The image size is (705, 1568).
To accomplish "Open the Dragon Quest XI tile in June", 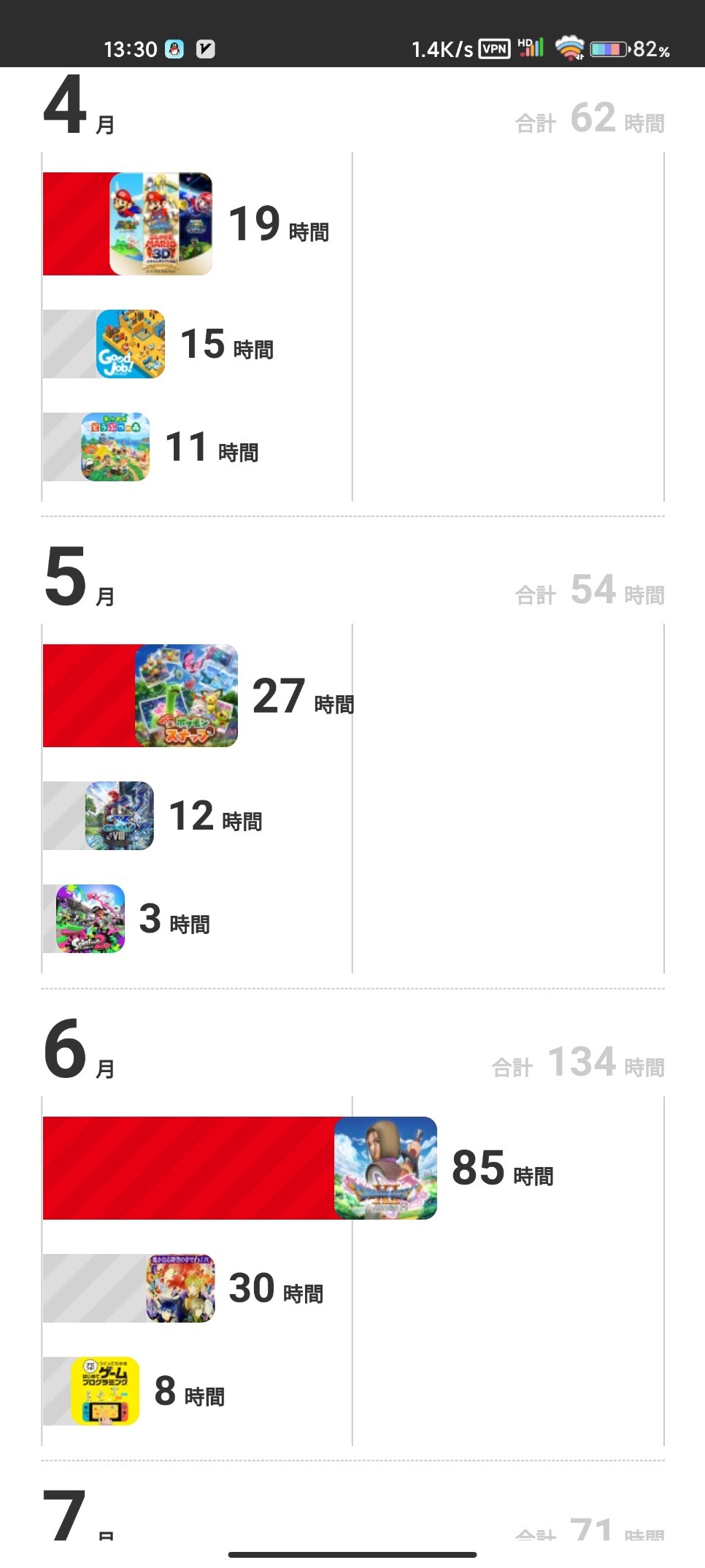I will [x=385, y=1168].
